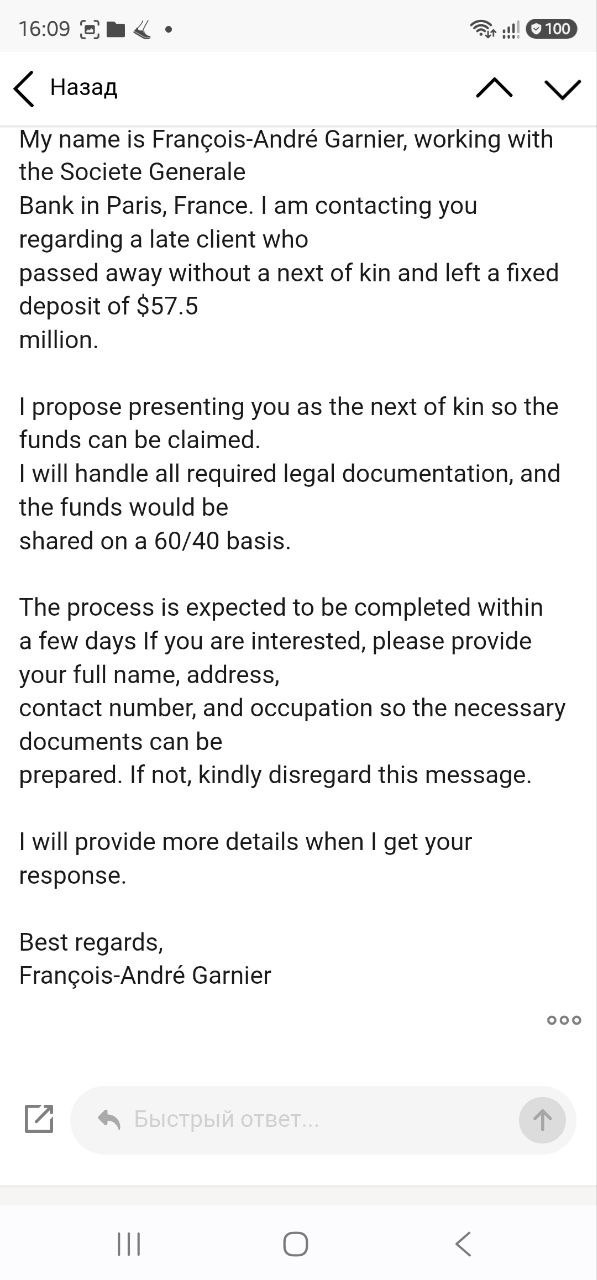Return to the system home screen
This screenshot has height=1280, width=597.
coord(295,1244)
